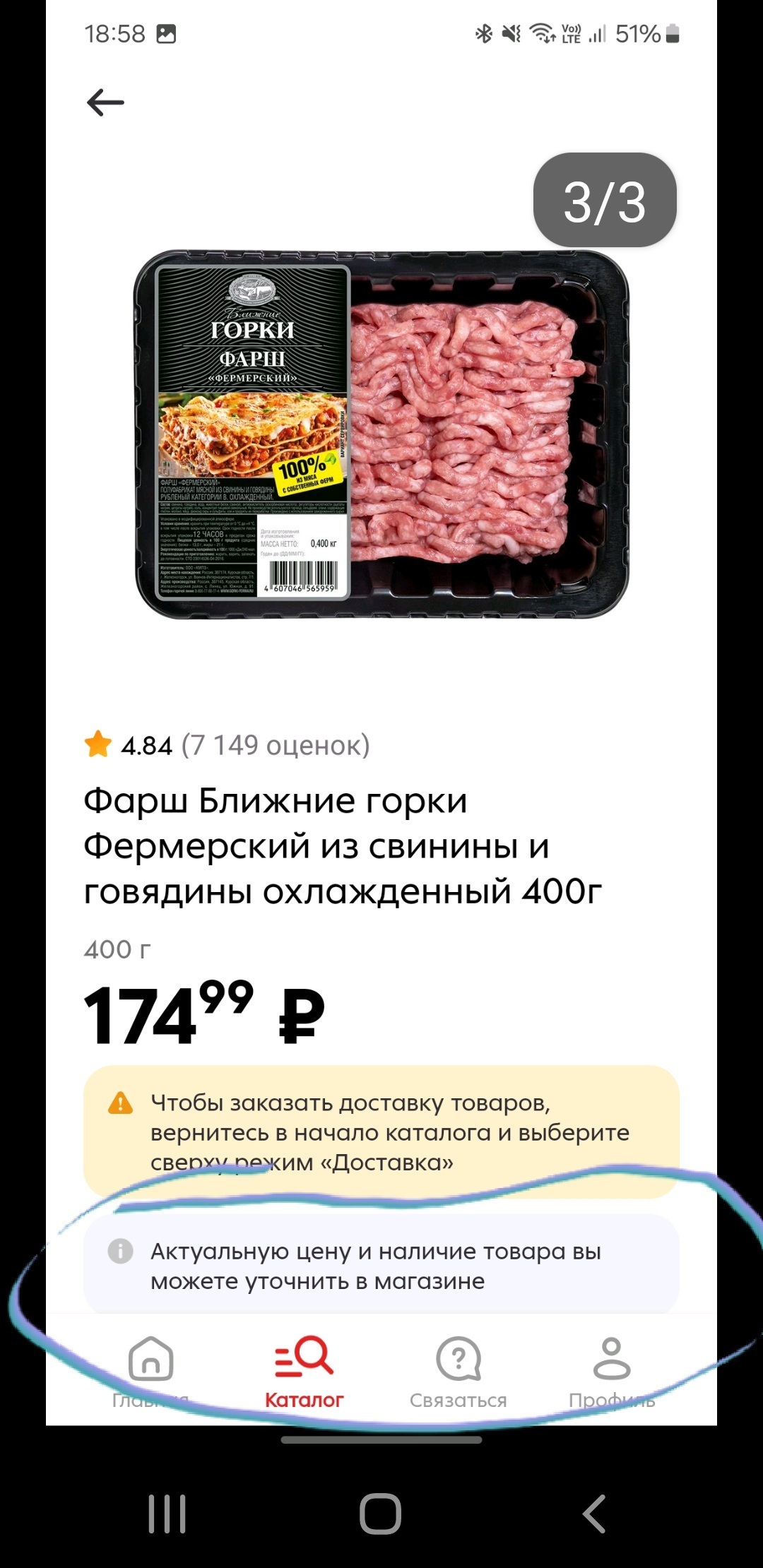Tap the system home button

(x=381, y=1514)
